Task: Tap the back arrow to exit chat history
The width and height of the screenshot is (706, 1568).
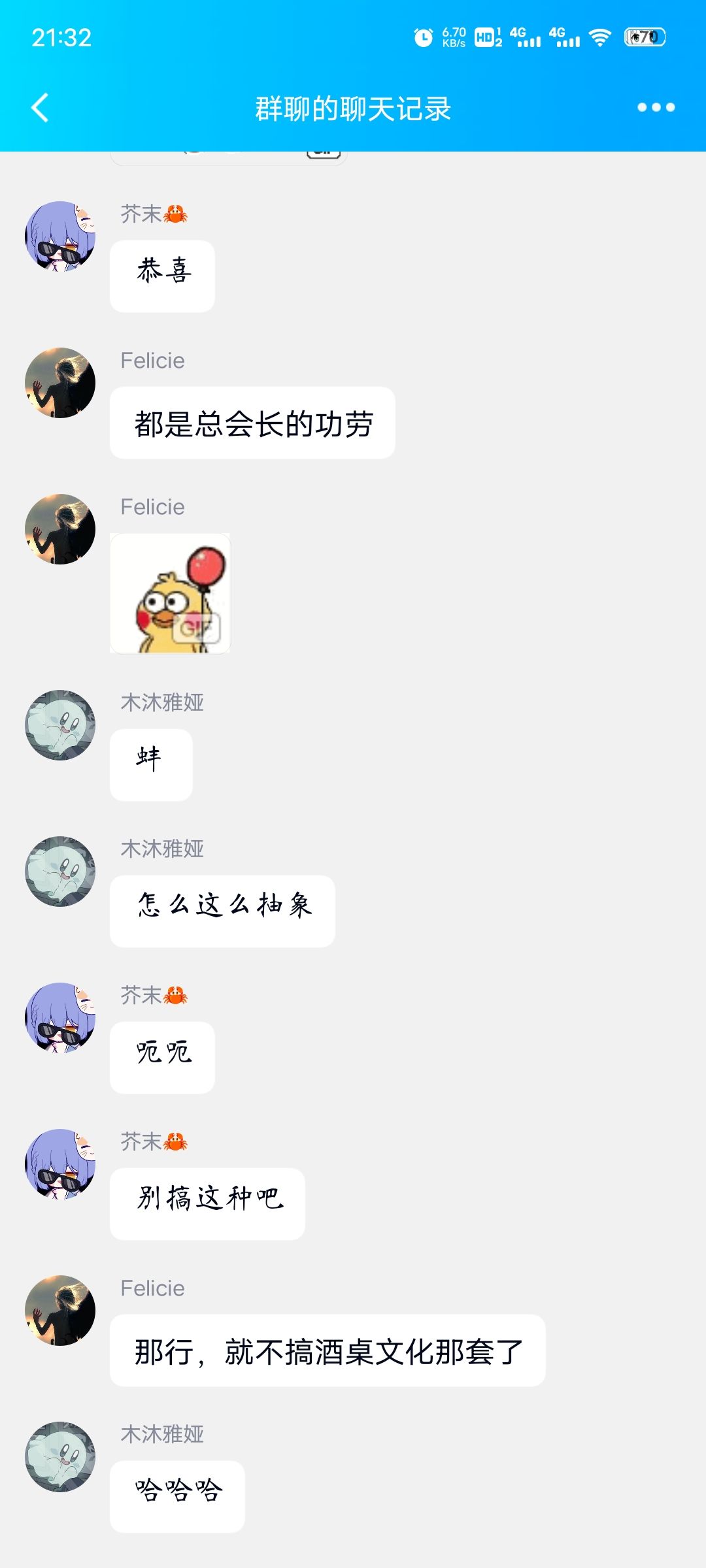Action: tap(41, 108)
